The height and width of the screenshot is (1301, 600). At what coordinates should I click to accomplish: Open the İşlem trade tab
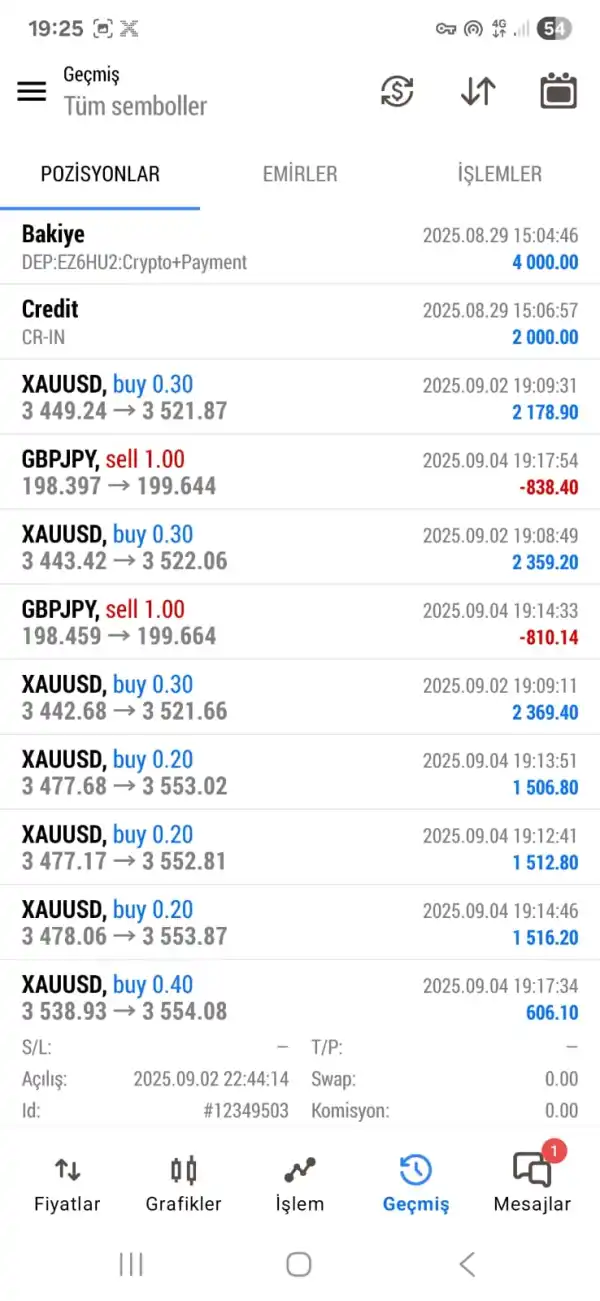(300, 1183)
